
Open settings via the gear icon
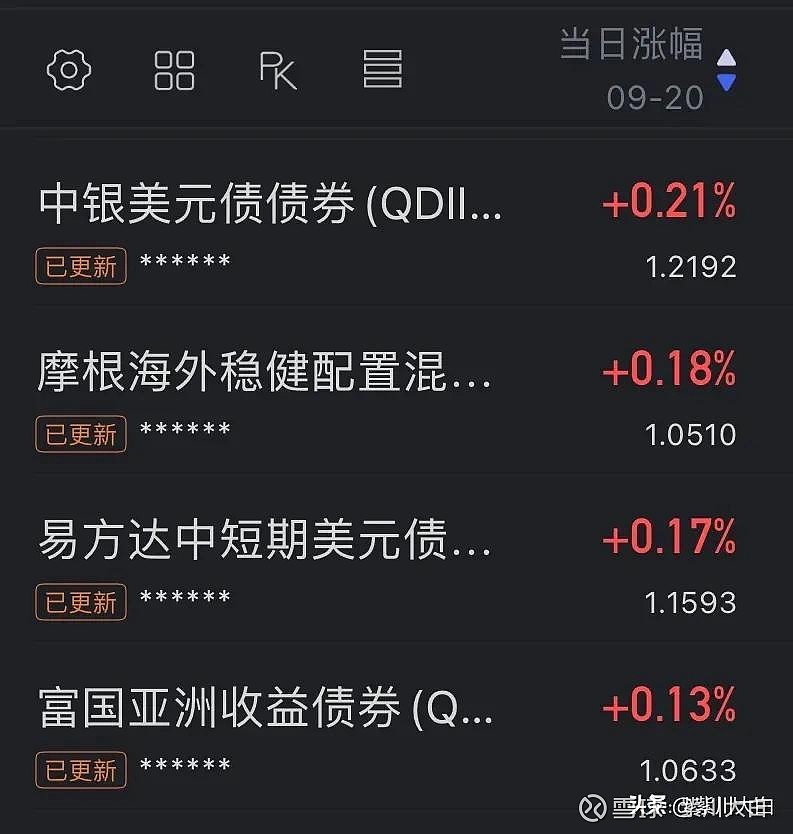coord(67,71)
